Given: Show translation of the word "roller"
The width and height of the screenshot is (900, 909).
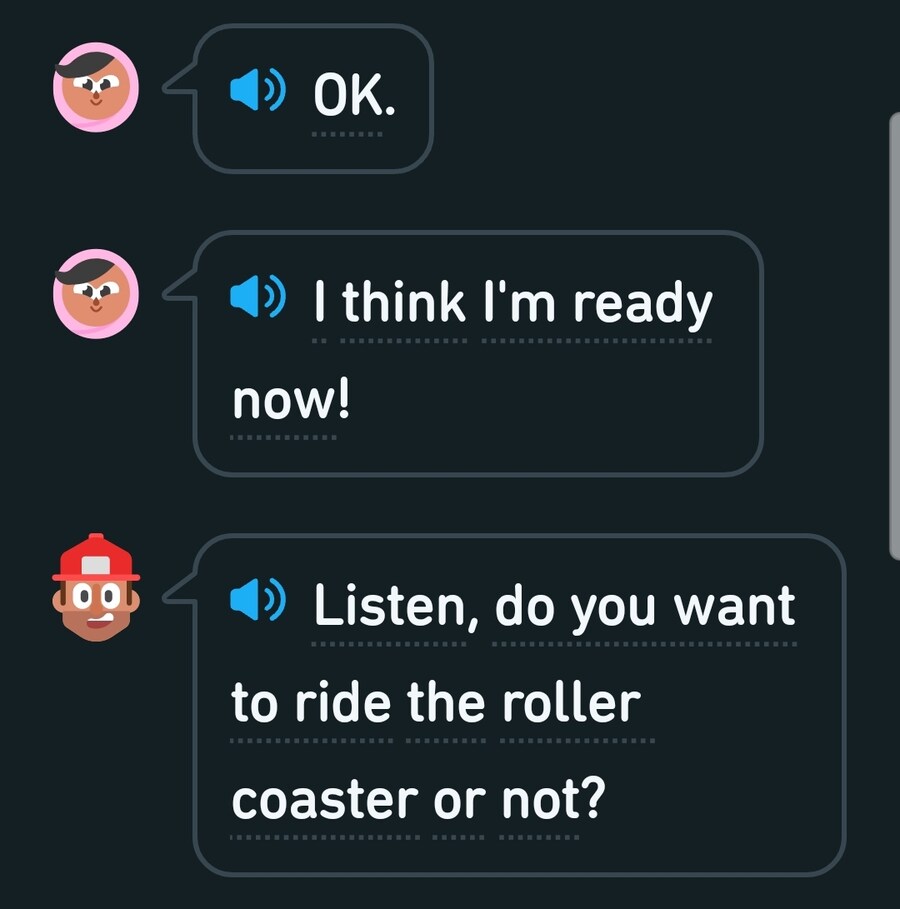Looking at the screenshot, I should [571, 704].
